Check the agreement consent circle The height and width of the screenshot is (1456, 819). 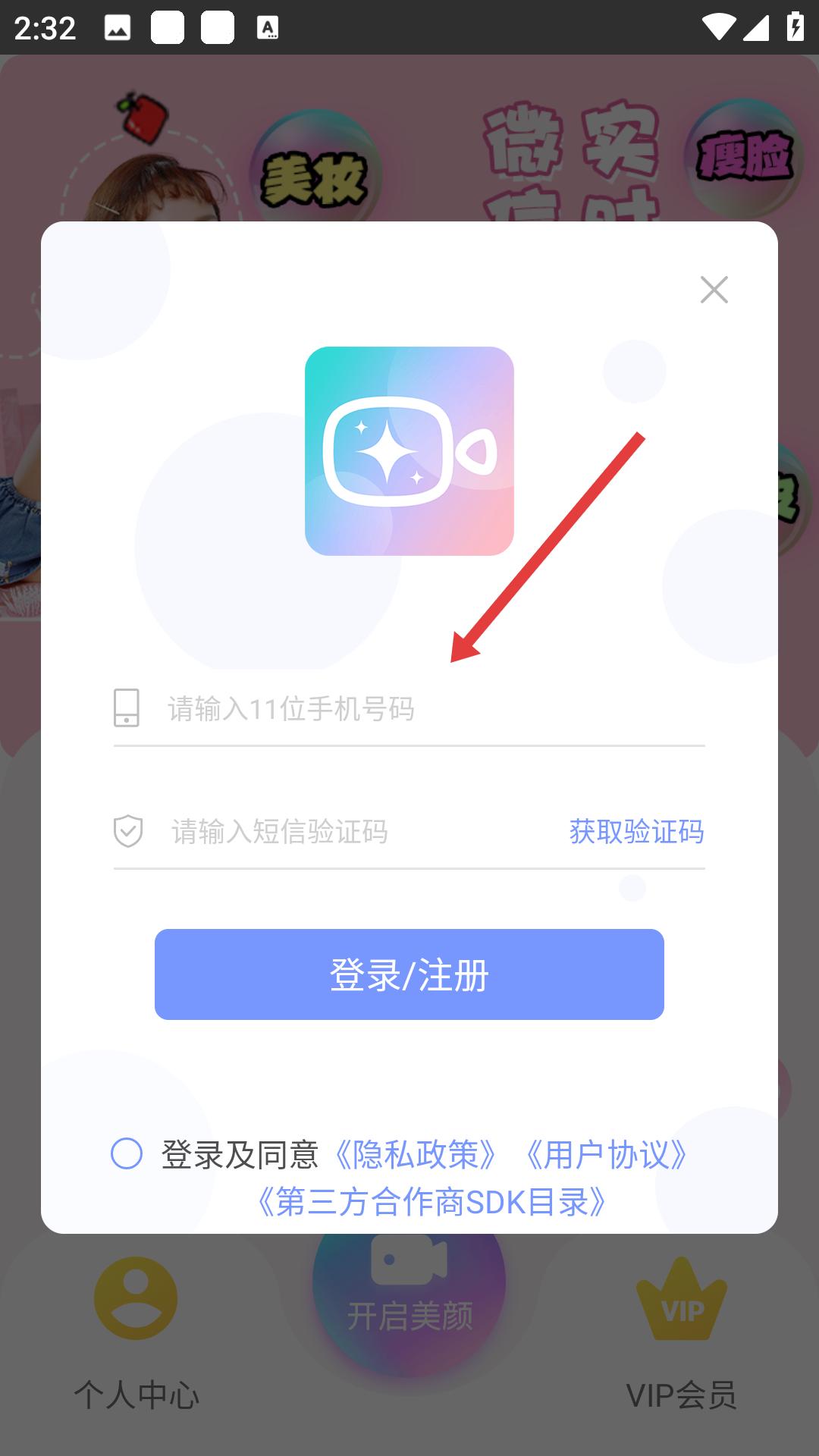pos(127,1153)
